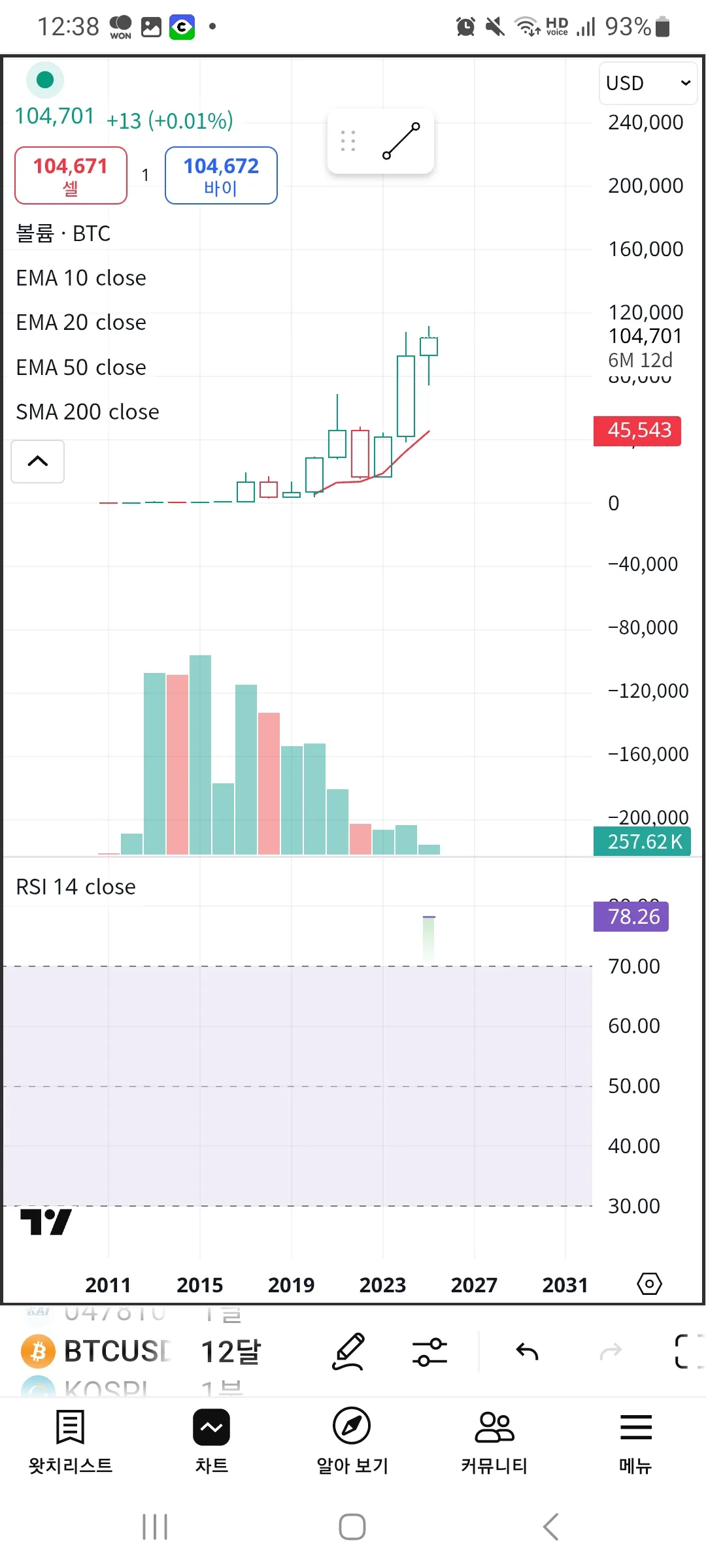Open the EMA 10 close indicator
706x1568 pixels.
tap(81, 278)
